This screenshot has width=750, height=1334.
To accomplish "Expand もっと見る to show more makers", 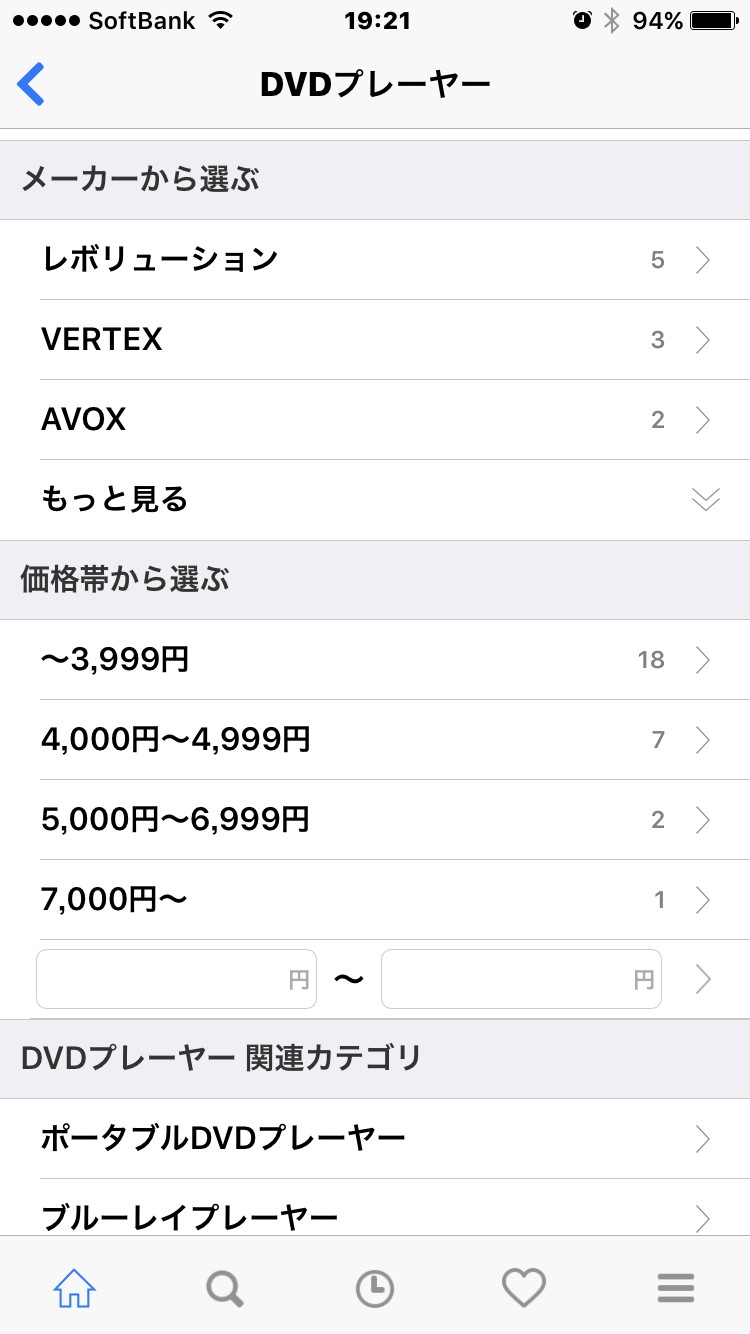I will pos(375,500).
